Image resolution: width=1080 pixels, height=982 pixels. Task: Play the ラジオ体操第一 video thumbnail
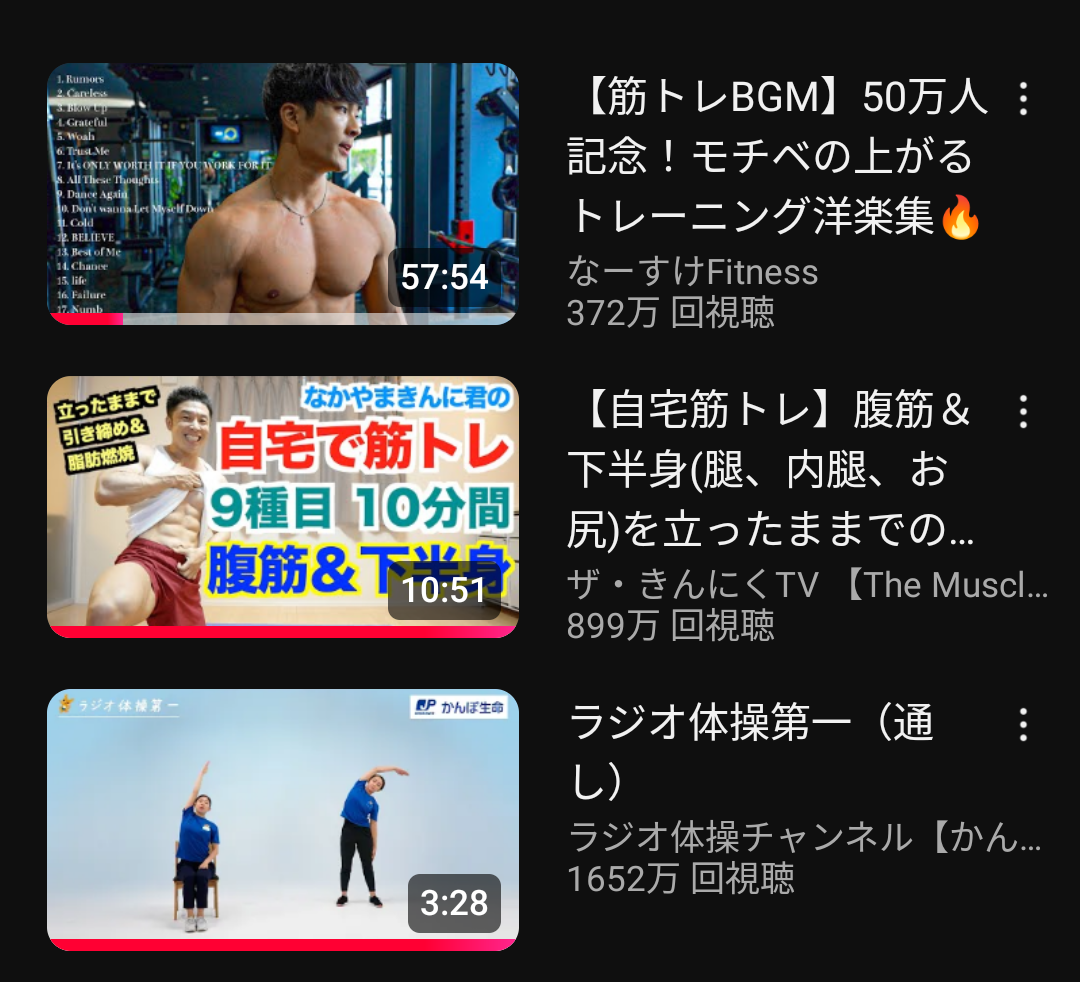point(283,818)
